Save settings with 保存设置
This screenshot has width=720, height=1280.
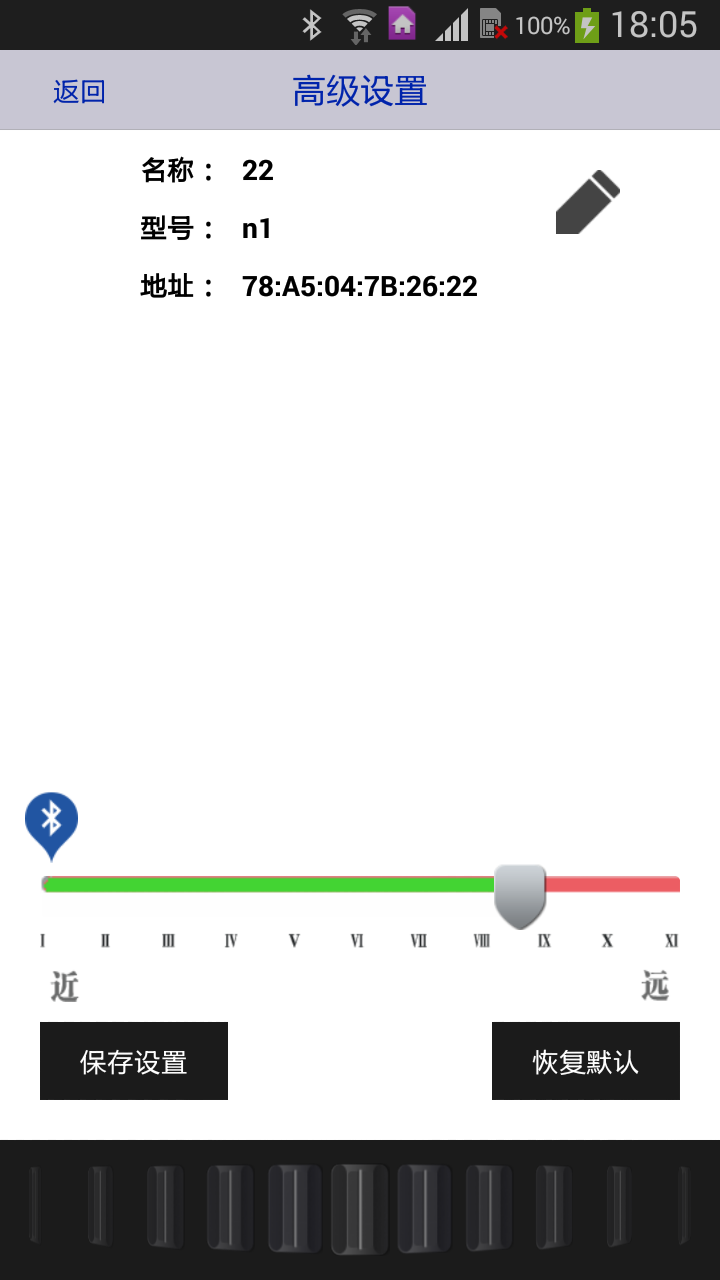coord(134,1061)
